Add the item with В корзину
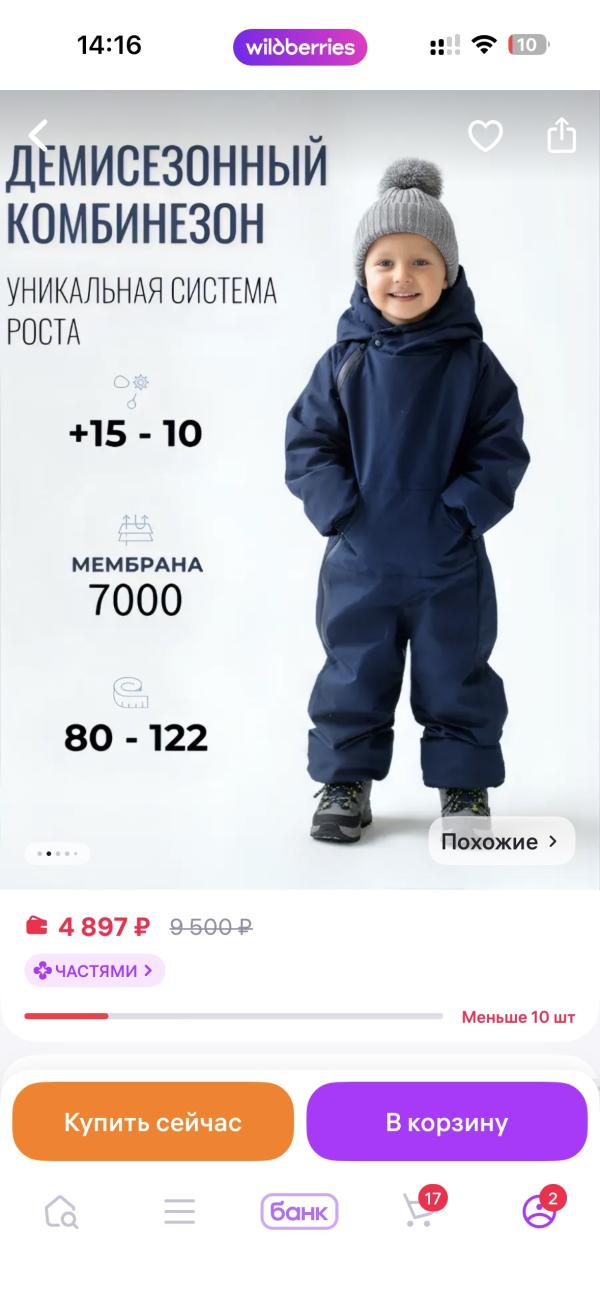This screenshot has height=1300, width=600. pyautogui.click(x=446, y=1122)
